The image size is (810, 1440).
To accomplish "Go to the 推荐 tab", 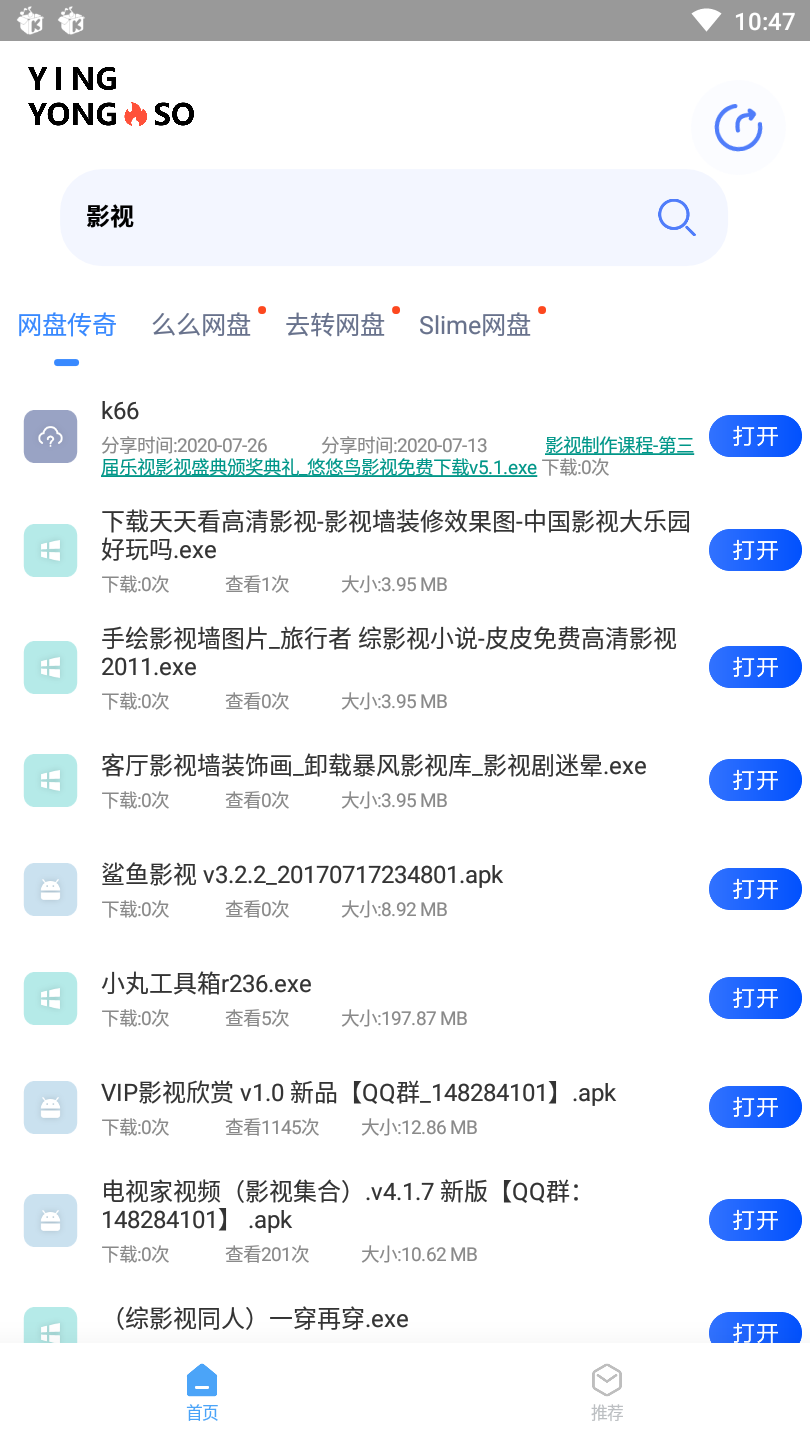I will point(607,1392).
